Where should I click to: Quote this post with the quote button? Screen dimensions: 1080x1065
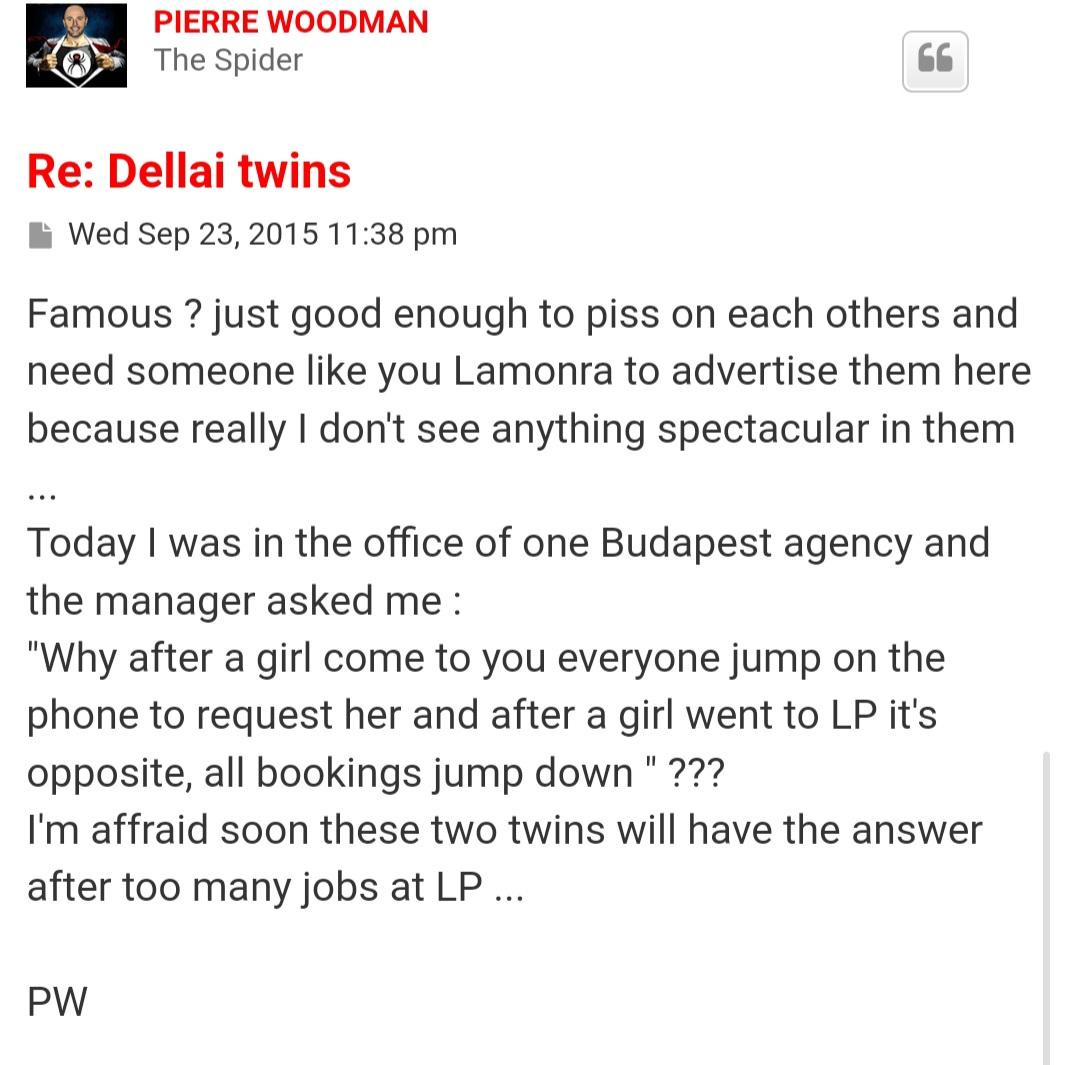[x=935, y=61]
